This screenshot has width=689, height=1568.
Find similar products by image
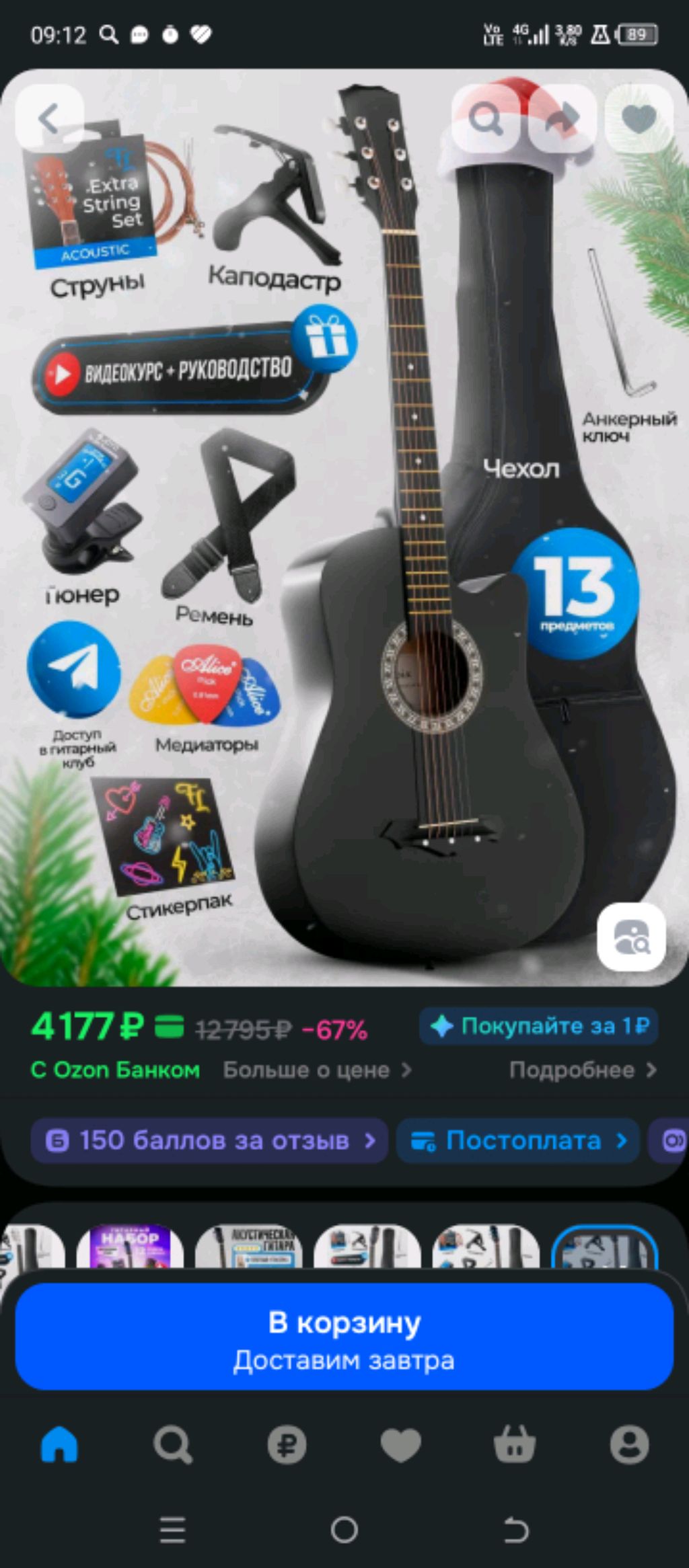[631, 937]
